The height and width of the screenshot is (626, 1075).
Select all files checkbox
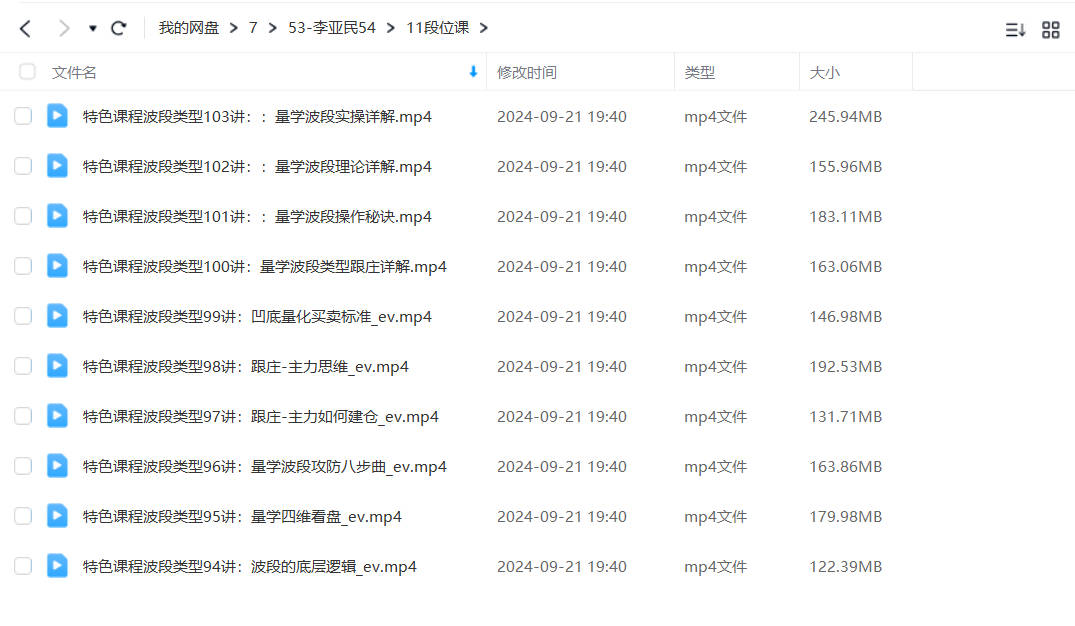(x=27, y=72)
